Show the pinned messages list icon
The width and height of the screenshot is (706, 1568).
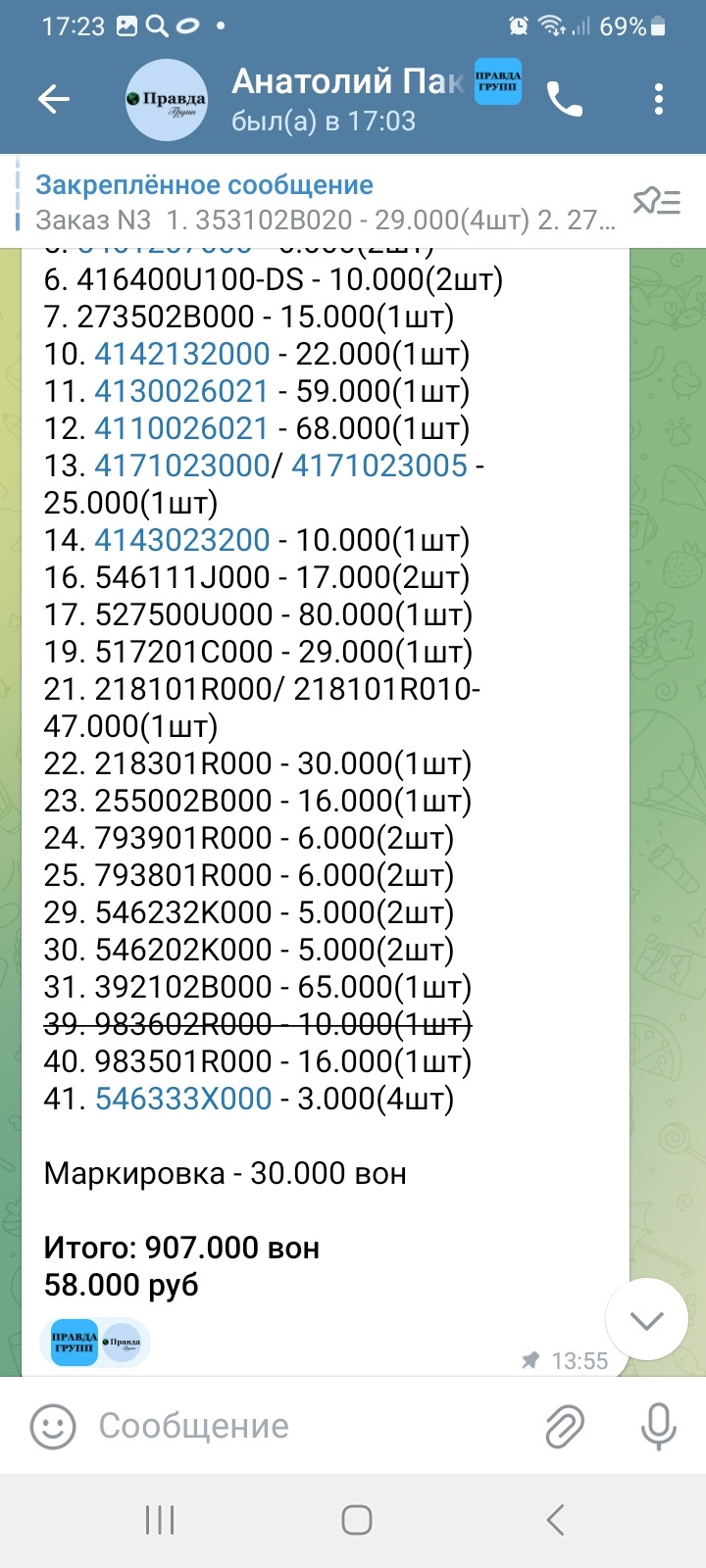[657, 201]
